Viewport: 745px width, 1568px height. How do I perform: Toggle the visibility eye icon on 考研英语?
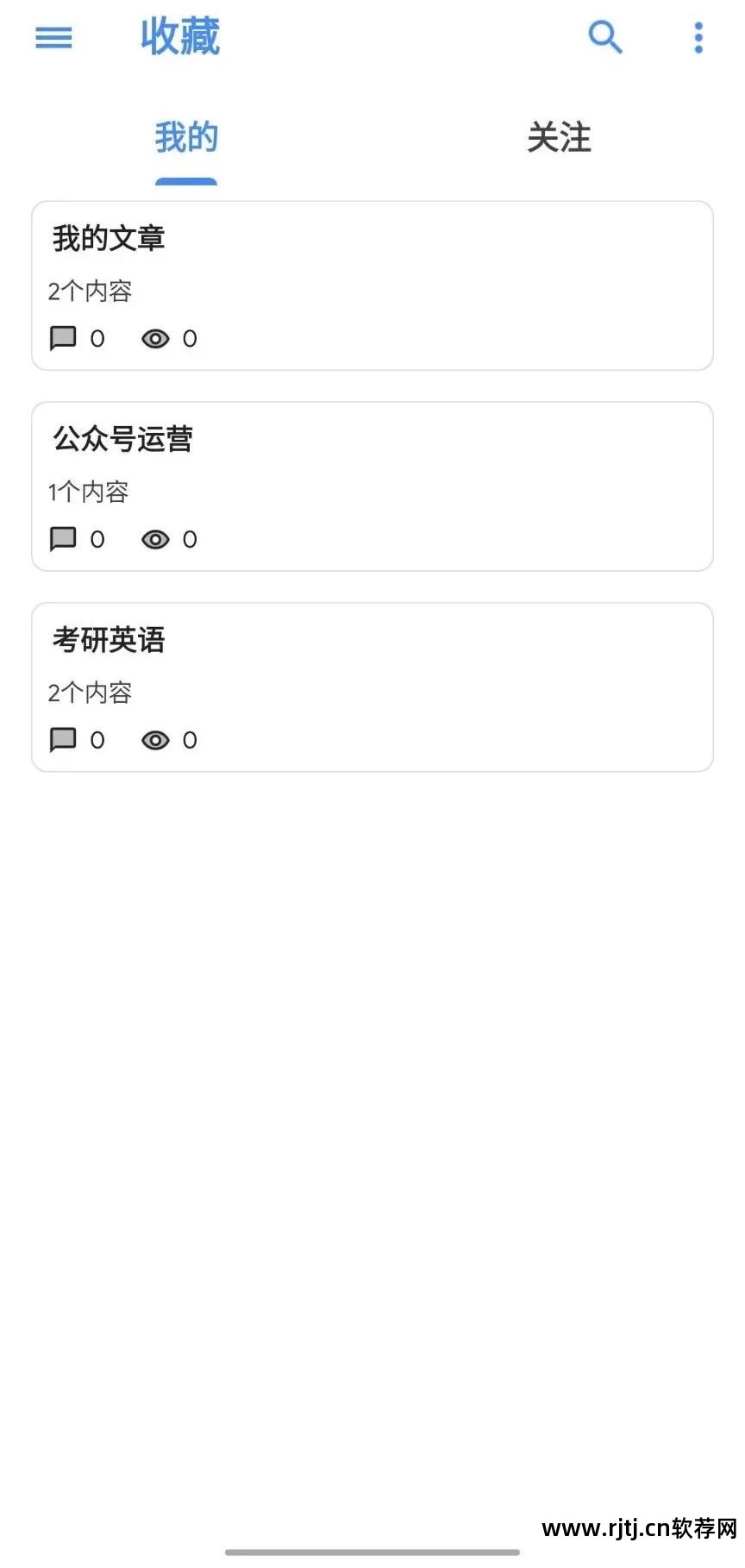[x=156, y=739]
